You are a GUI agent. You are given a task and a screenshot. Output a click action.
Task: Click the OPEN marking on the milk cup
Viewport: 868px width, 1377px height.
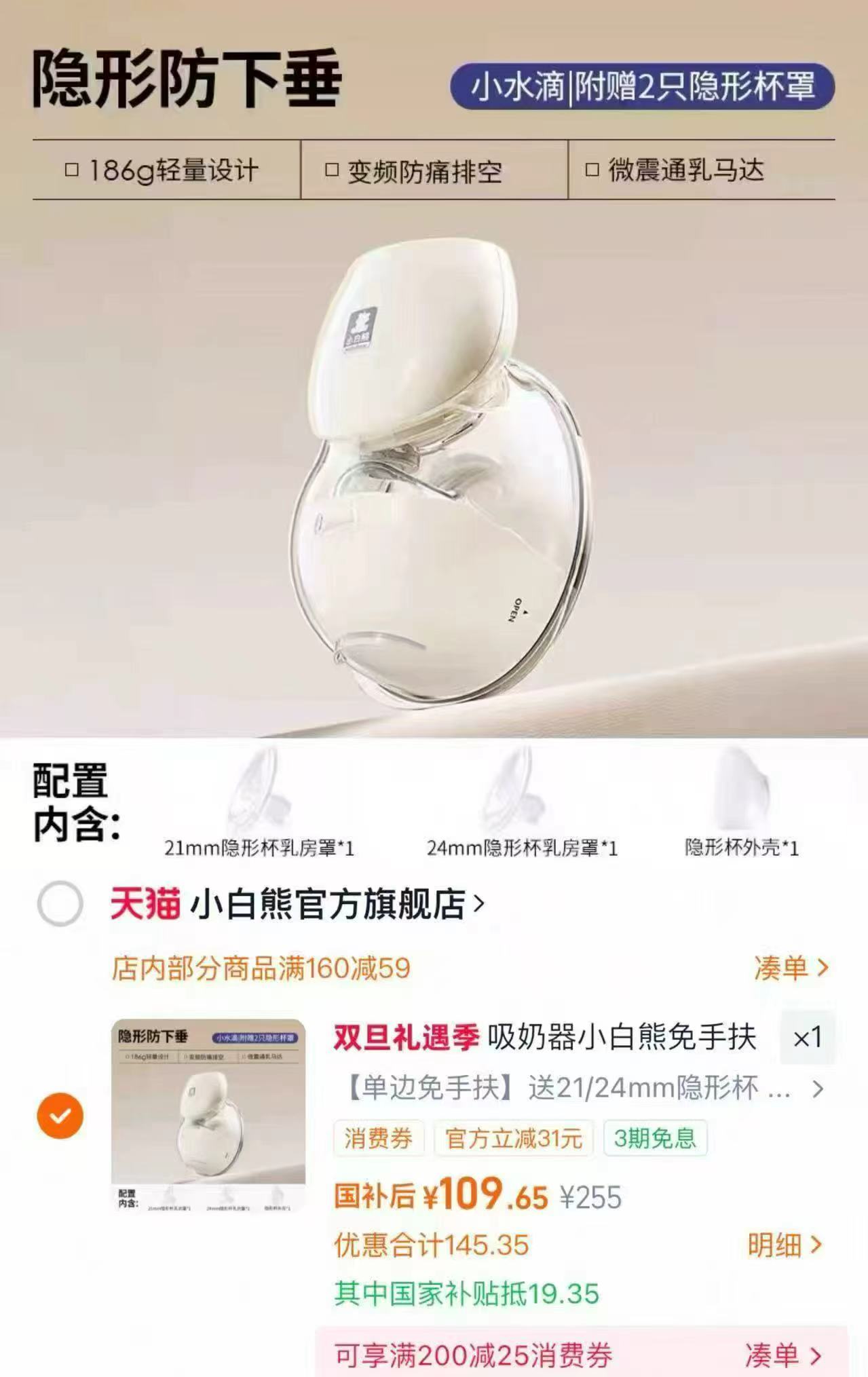pyautogui.click(x=516, y=610)
